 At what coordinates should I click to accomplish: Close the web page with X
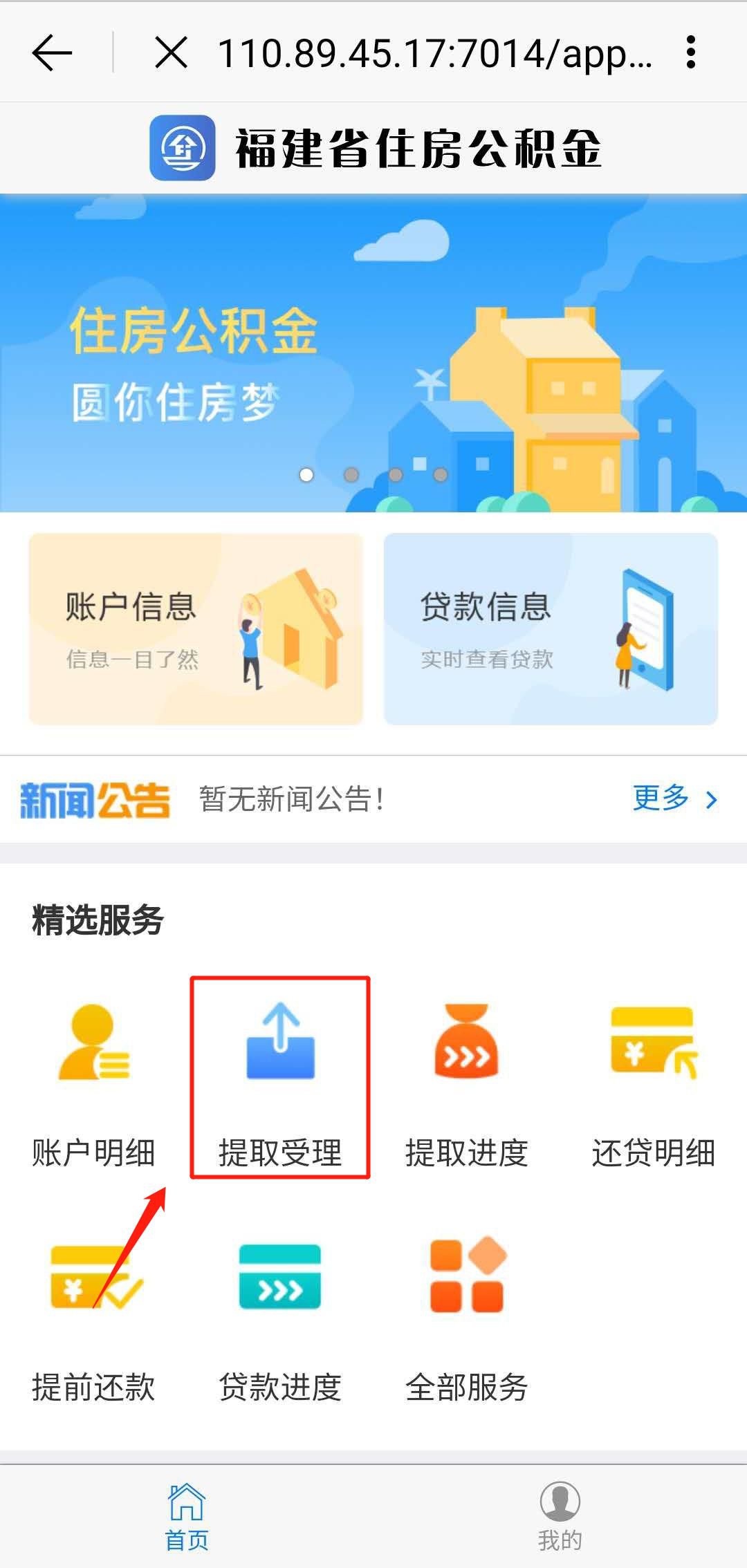pyautogui.click(x=171, y=53)
